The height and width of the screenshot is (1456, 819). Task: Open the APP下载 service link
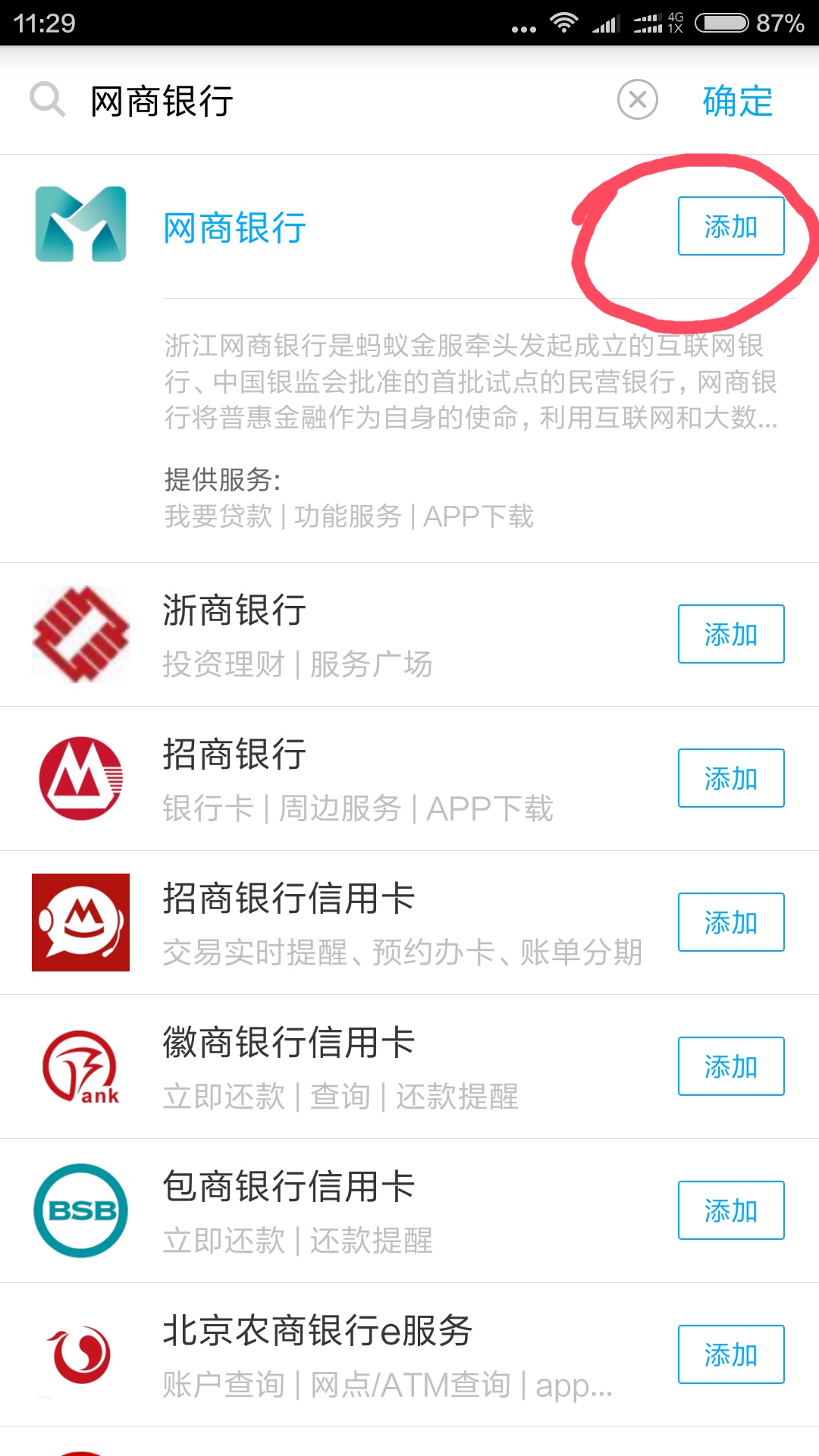[x=479, y=516]
